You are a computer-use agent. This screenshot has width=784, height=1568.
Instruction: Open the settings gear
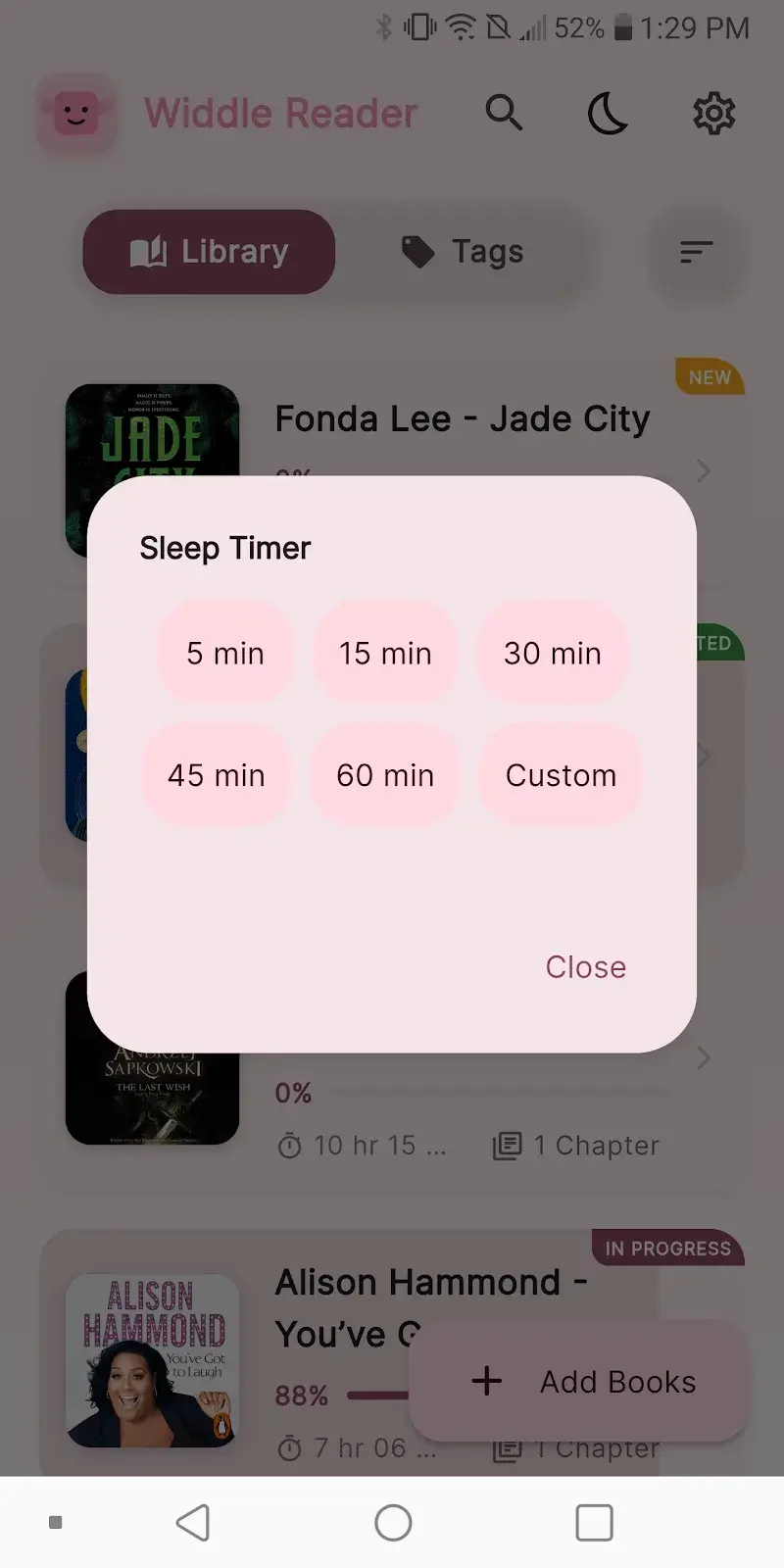point(712,113)
